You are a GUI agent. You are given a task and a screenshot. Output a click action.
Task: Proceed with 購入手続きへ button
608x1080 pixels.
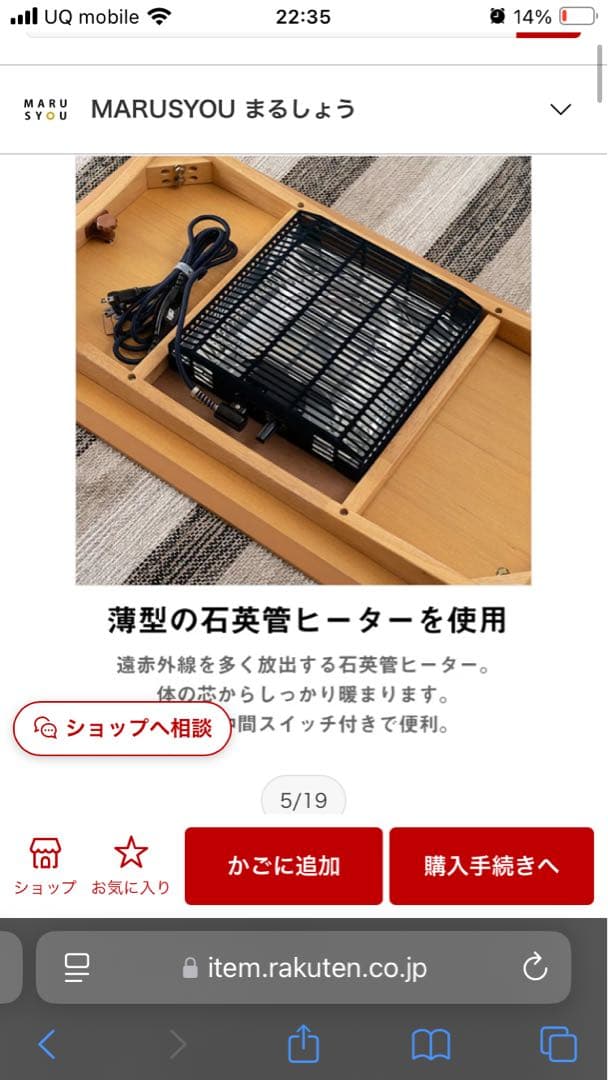[491, 866]
